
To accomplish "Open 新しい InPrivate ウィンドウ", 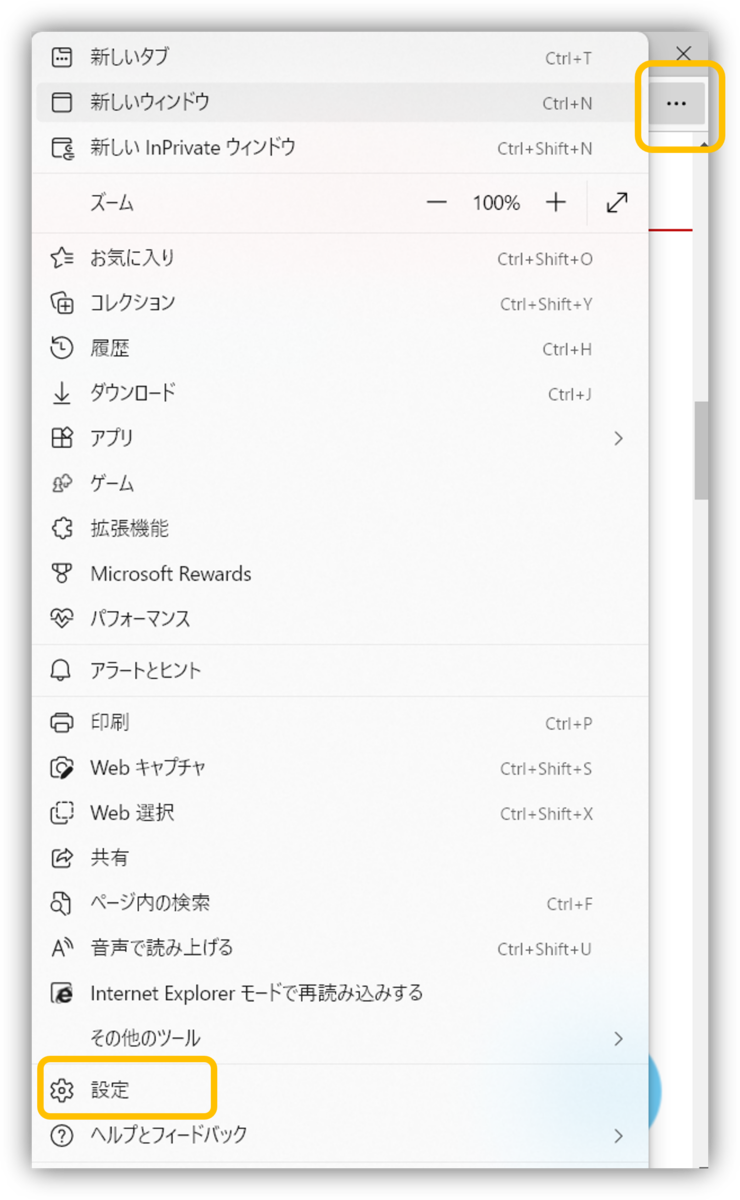I will pos(340,148).
